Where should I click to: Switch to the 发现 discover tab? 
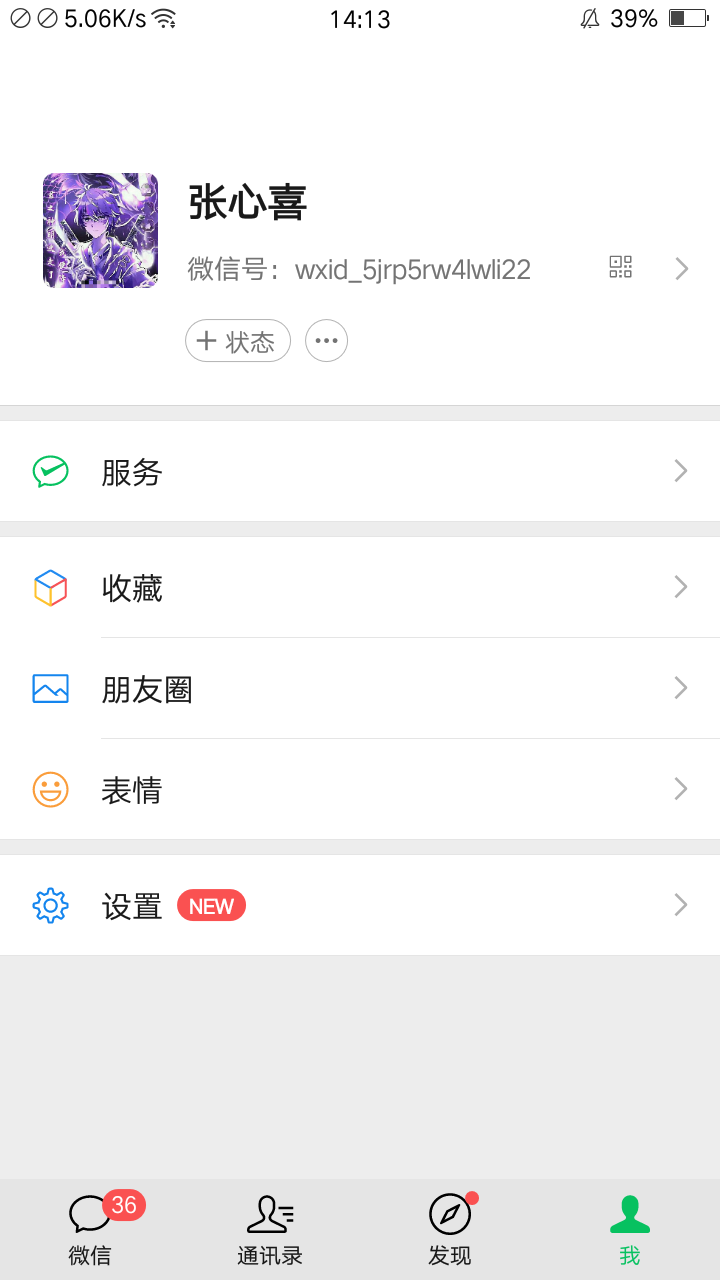[450, 1230]
